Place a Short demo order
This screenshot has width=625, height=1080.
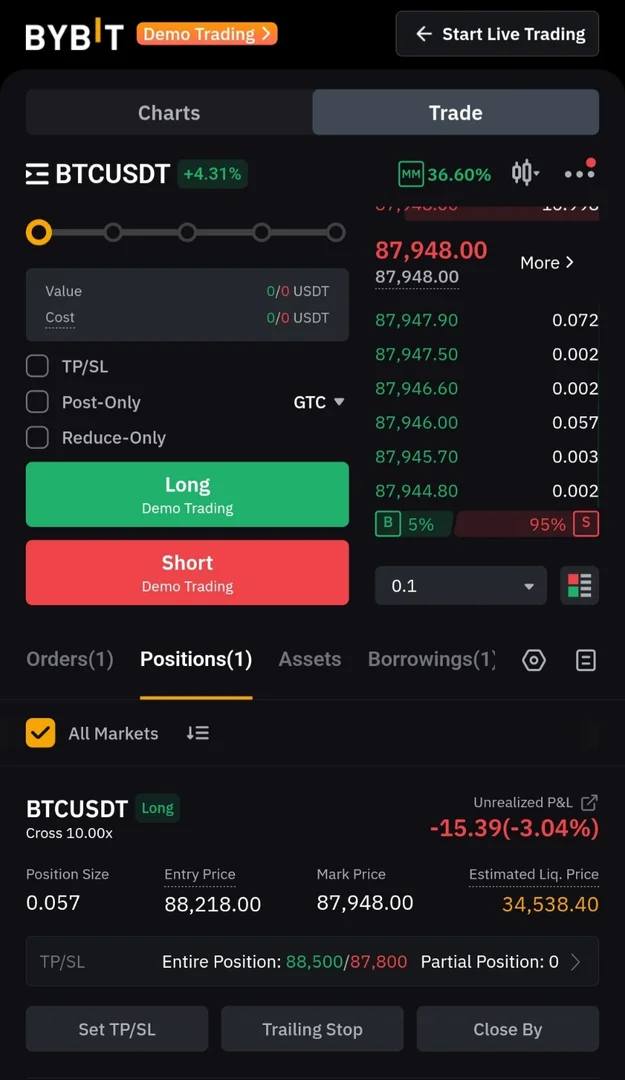point(187,572)
